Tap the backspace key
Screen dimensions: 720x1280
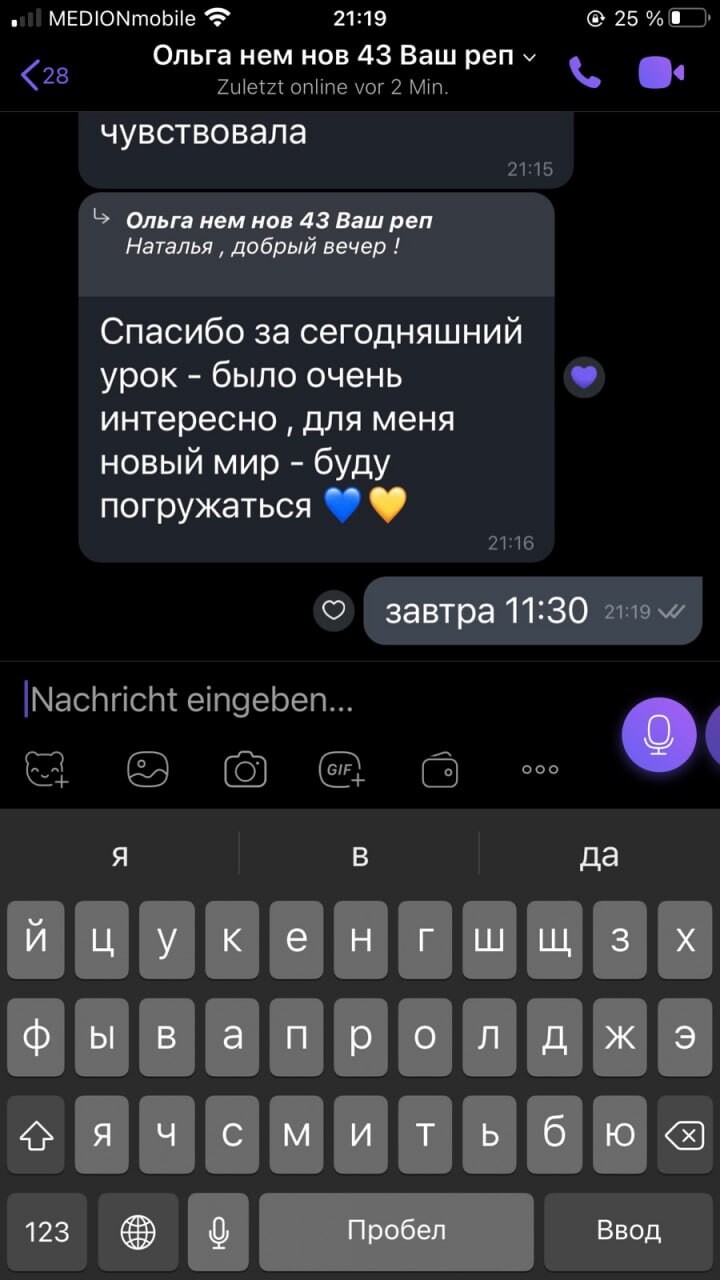click(683, 1135)
